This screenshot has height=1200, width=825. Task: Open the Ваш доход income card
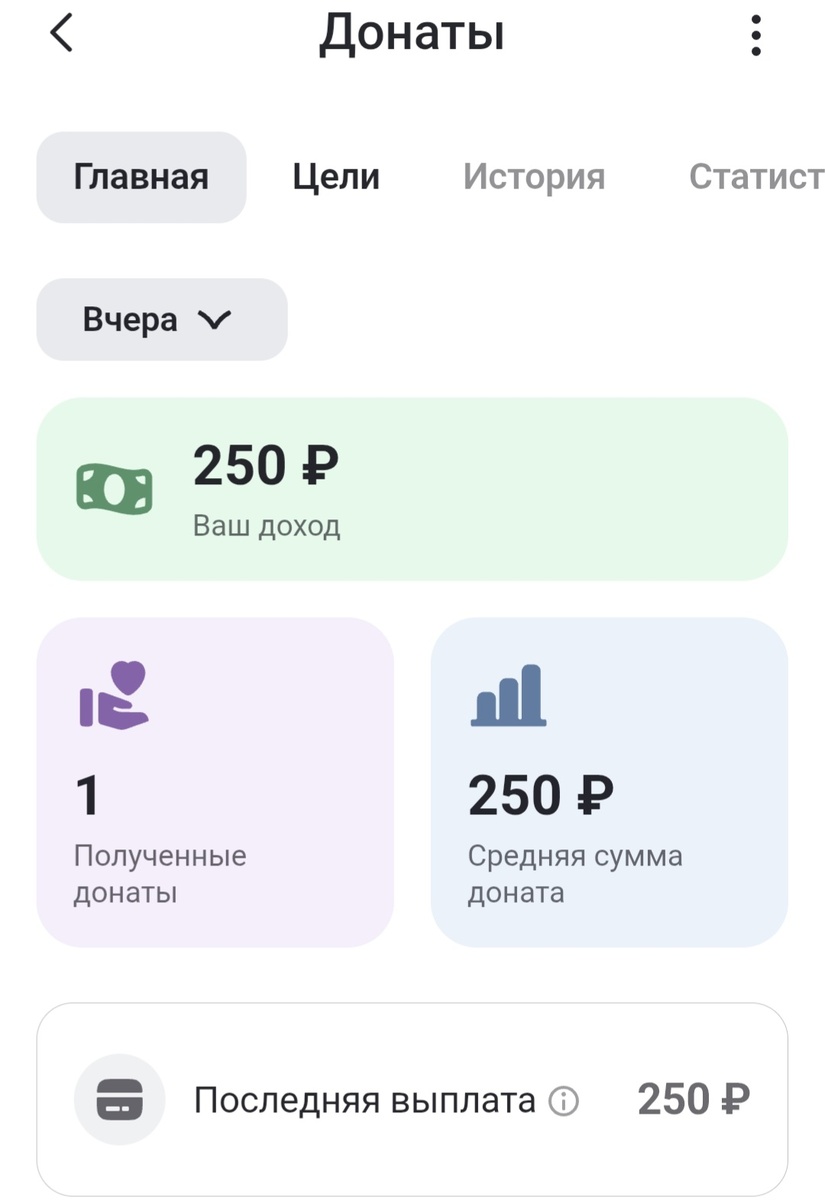point(412,487)
